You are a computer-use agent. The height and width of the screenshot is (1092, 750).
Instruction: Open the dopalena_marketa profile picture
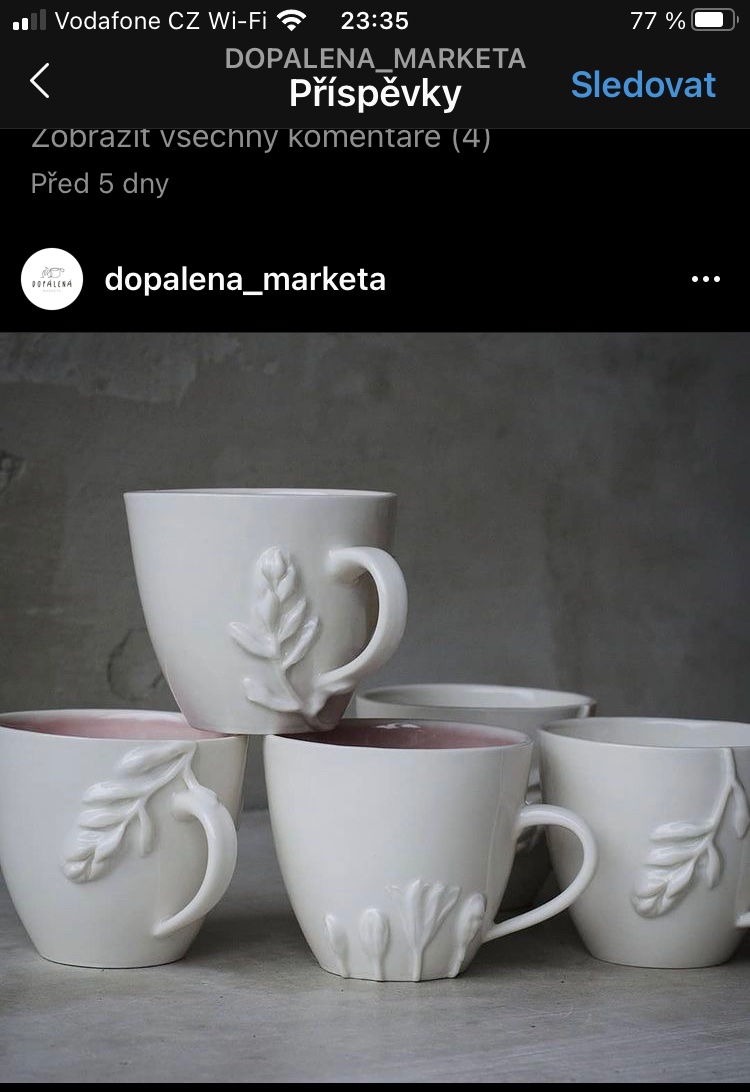click(52, 279)
